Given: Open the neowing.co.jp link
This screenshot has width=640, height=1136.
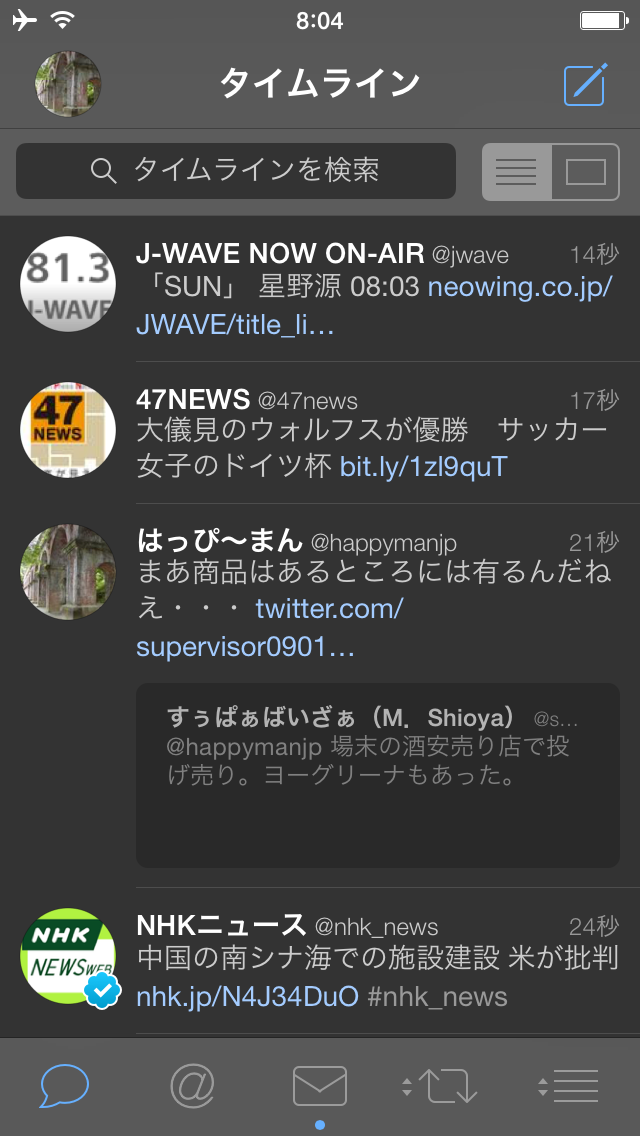Looking at the screenshot, I should tap(520, 288).
